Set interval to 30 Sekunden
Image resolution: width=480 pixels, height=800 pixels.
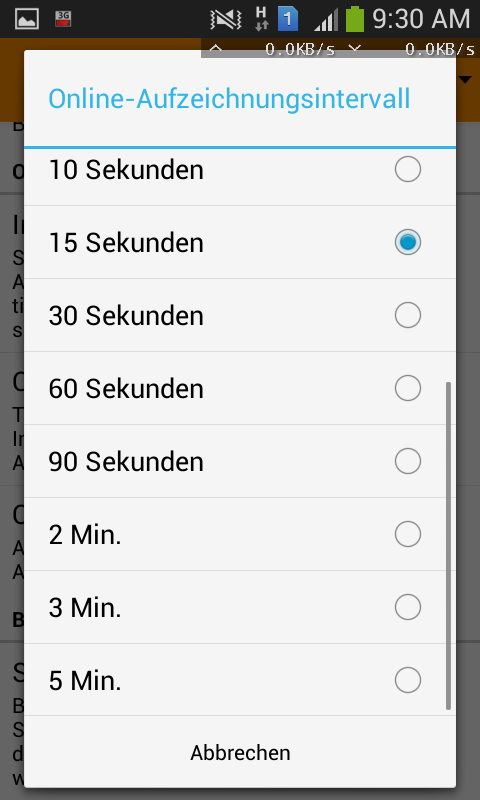pyautogui.click(x=240, y=315)
